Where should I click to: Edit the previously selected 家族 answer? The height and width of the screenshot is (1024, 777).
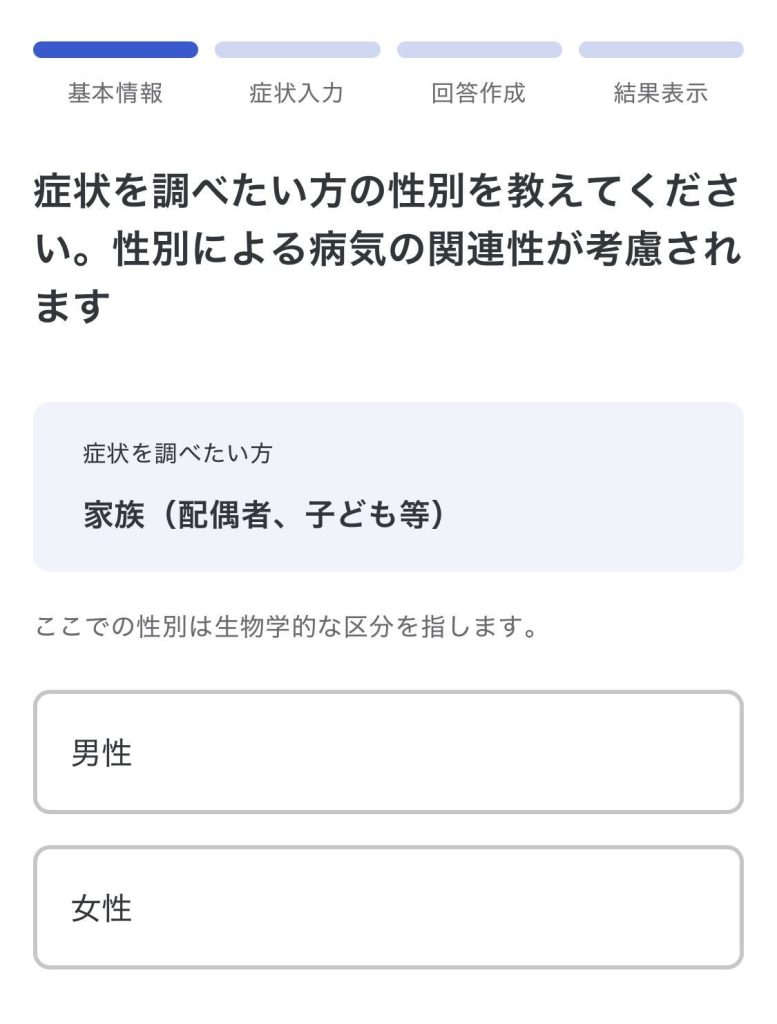[x=388, y=484]
